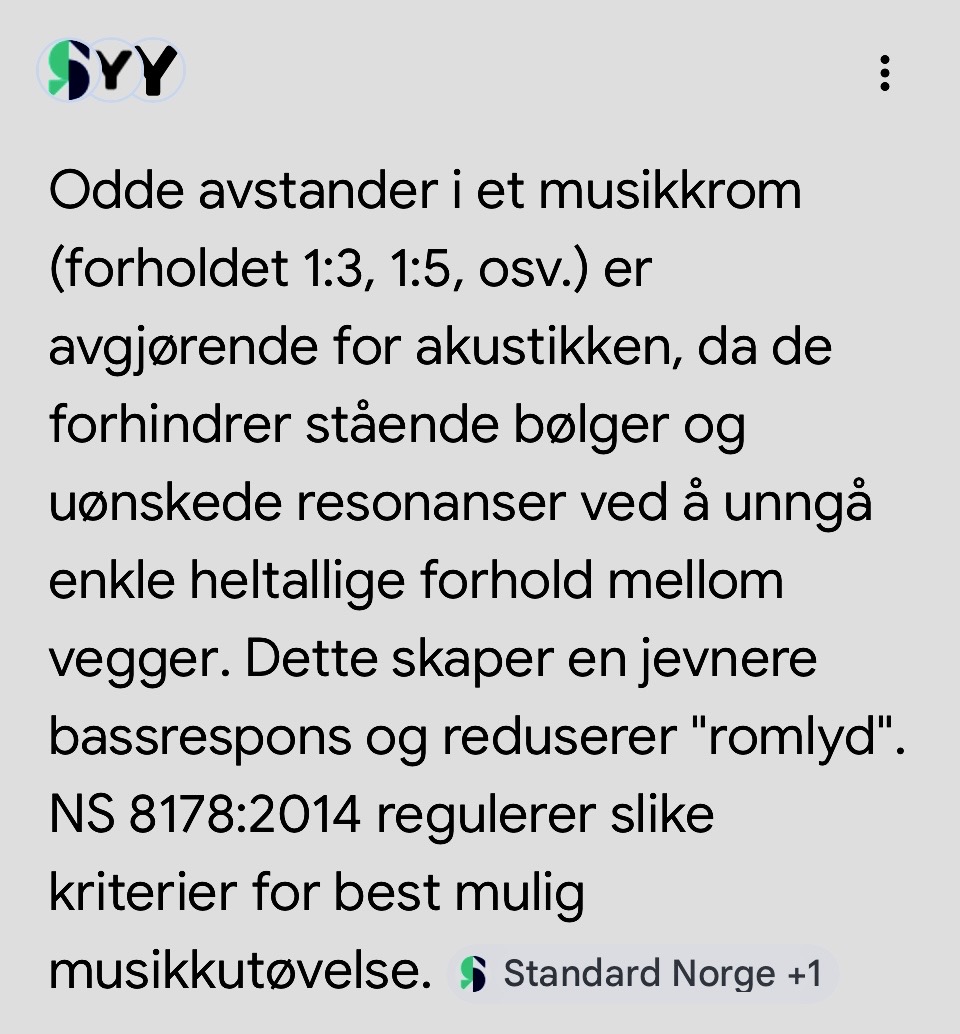Open the Standard Norge +1 source chip
This screenshot has height=1034, width=960.
click(642, 973)
